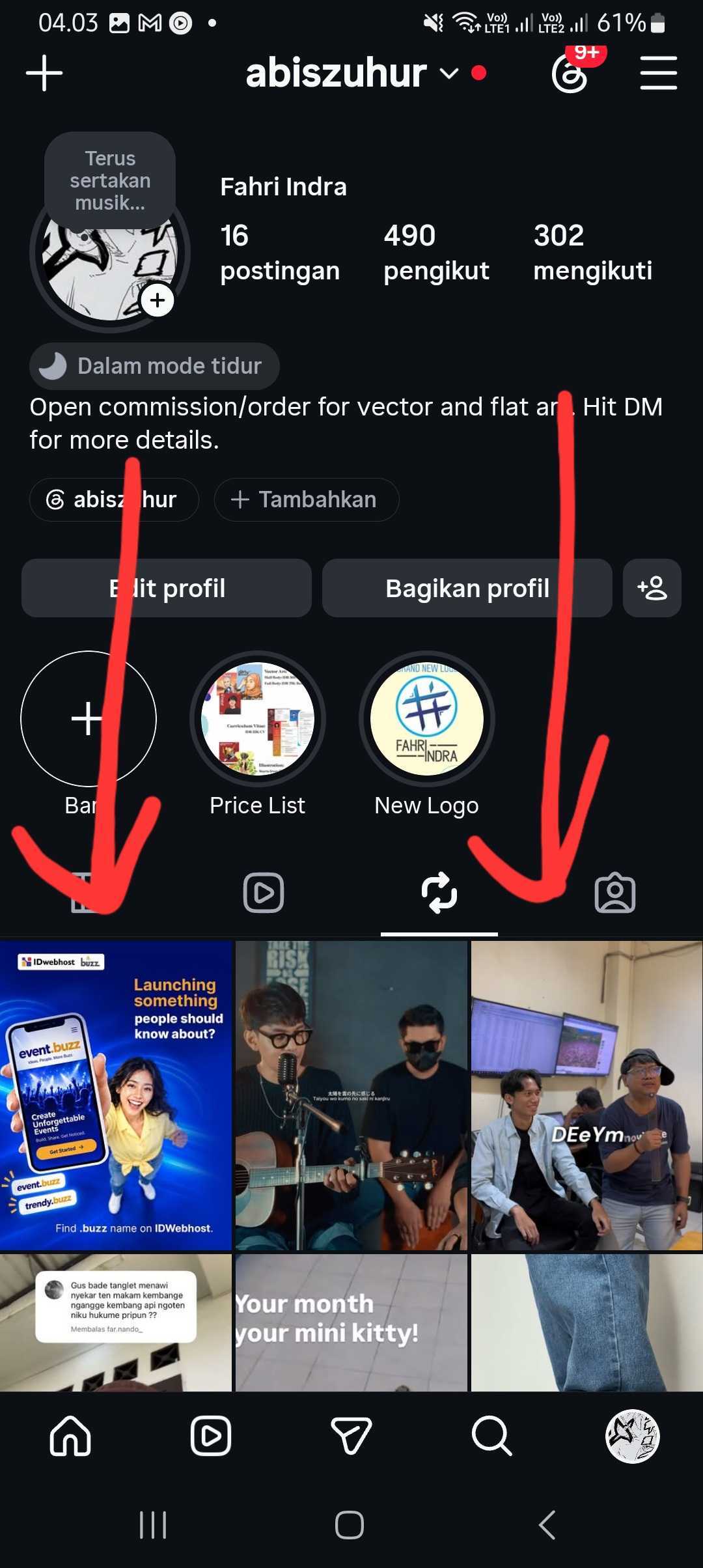Switch to the tagged photos tab
Viewport: 703px width, 1568px height.
(615, 893)
